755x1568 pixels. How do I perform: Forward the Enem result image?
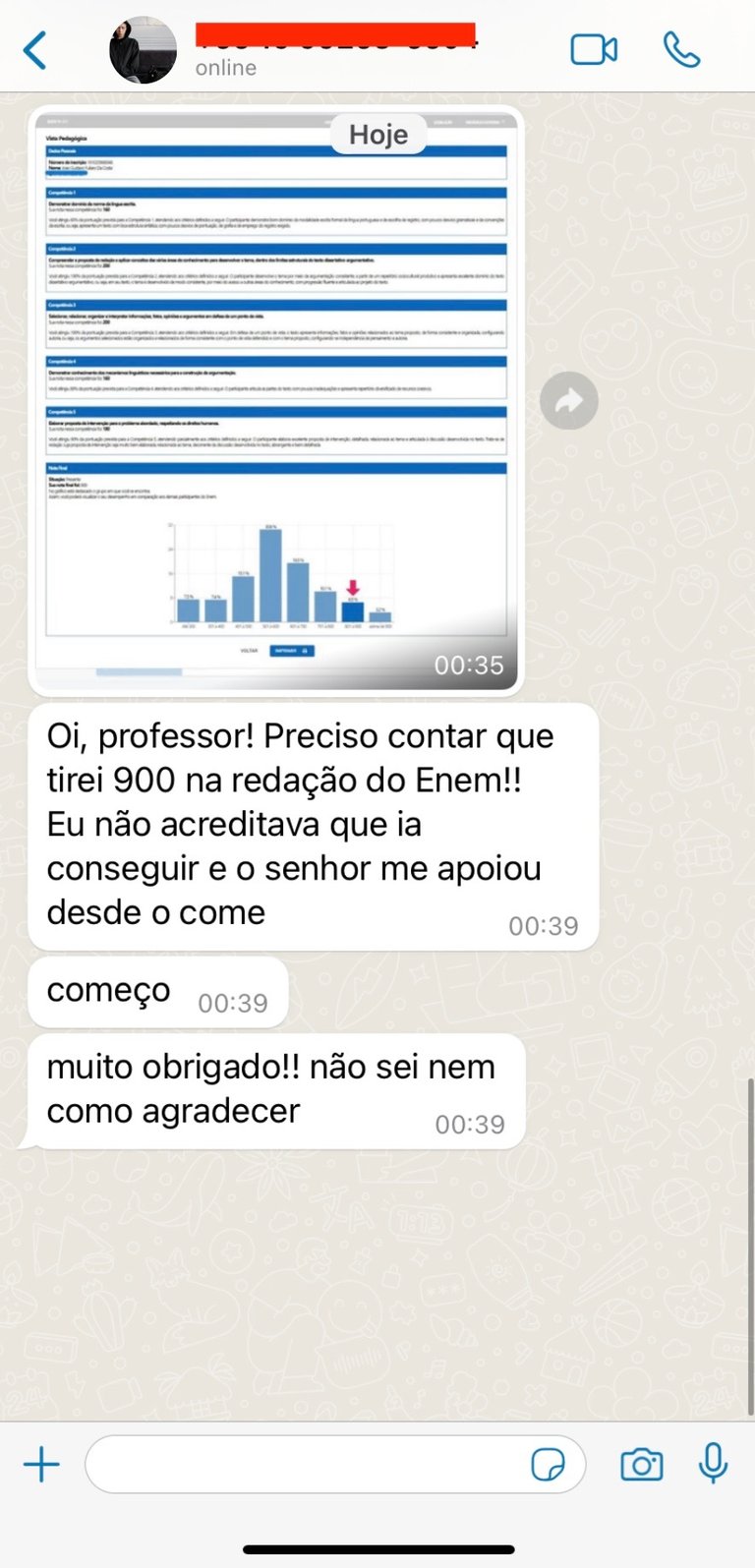pos(569,401)
